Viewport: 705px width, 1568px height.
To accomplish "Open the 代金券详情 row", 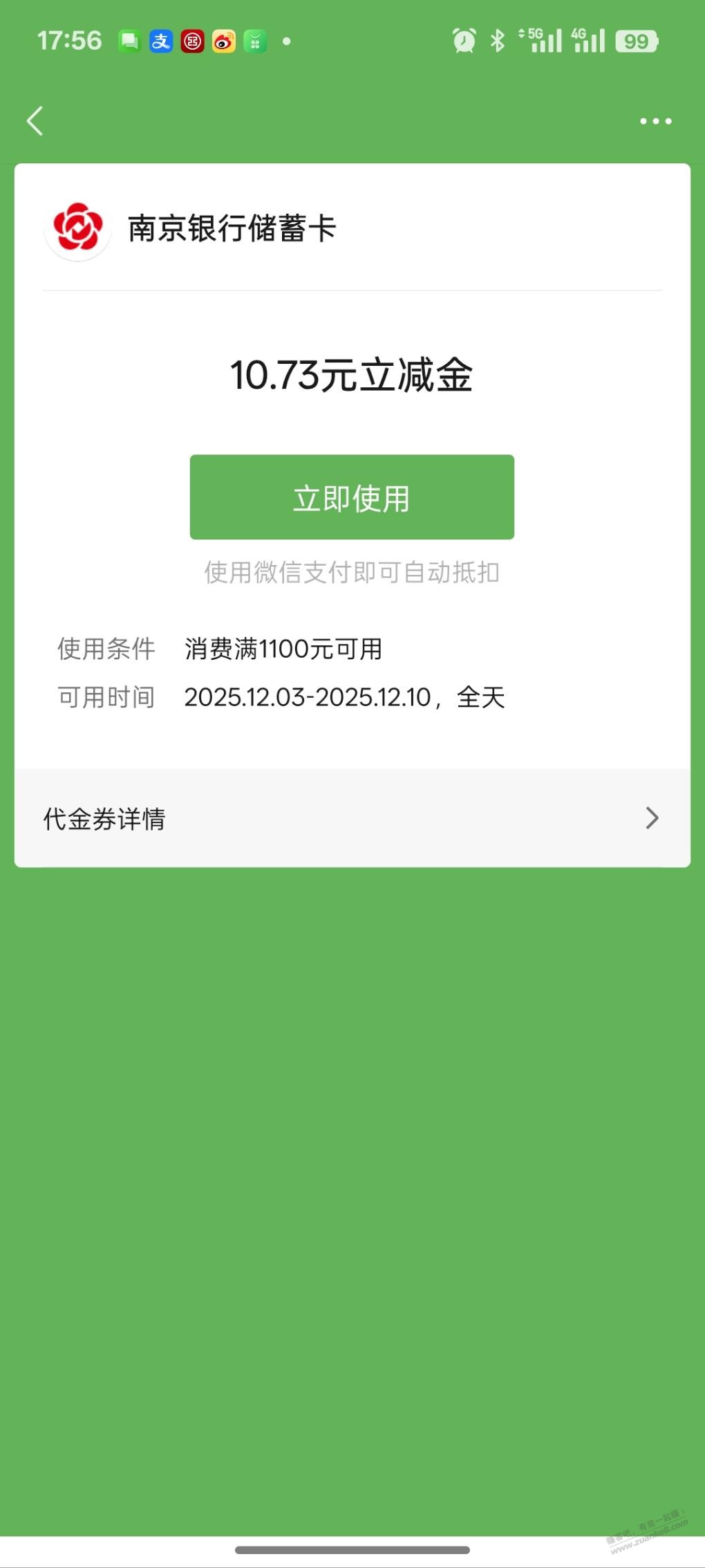I will 352,818.
